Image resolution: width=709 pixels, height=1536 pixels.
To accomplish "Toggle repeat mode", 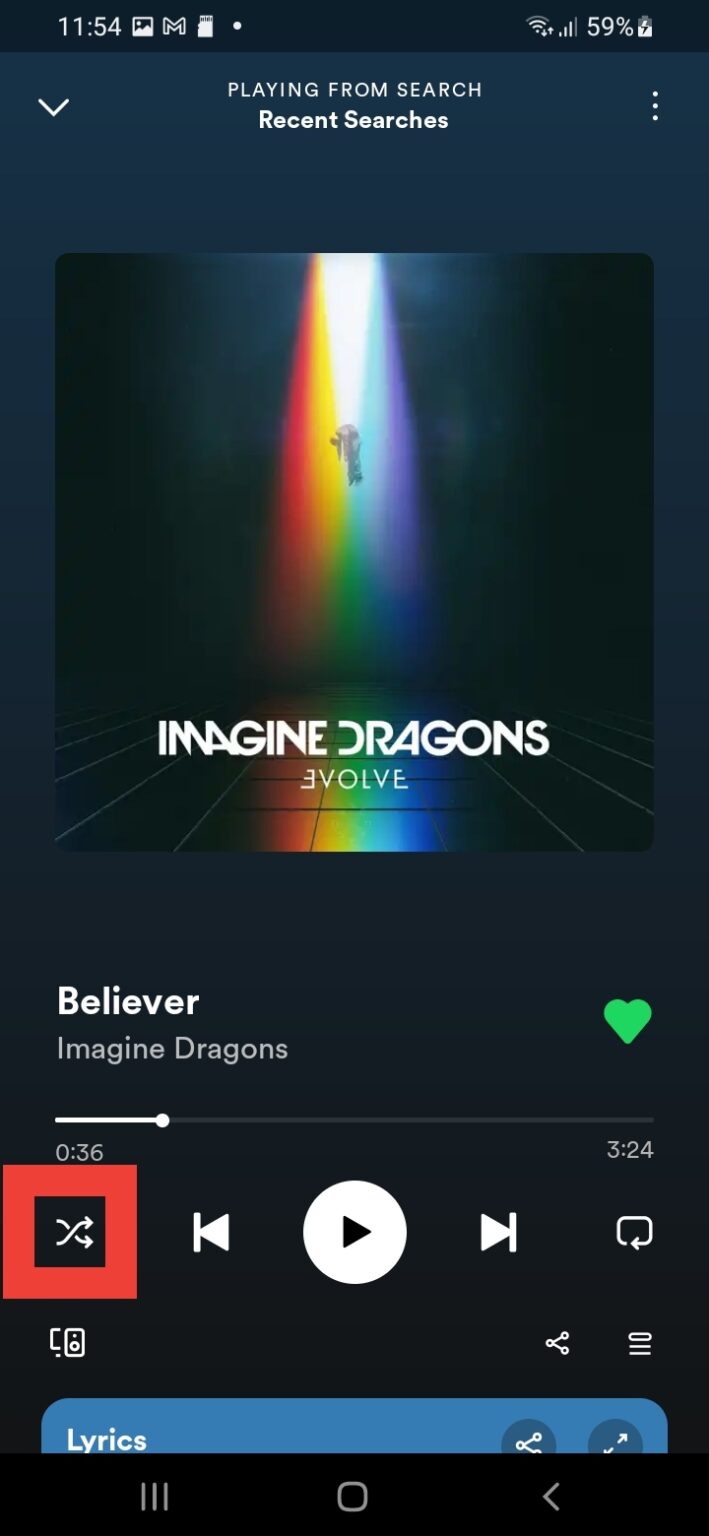I will [634, 1232].
